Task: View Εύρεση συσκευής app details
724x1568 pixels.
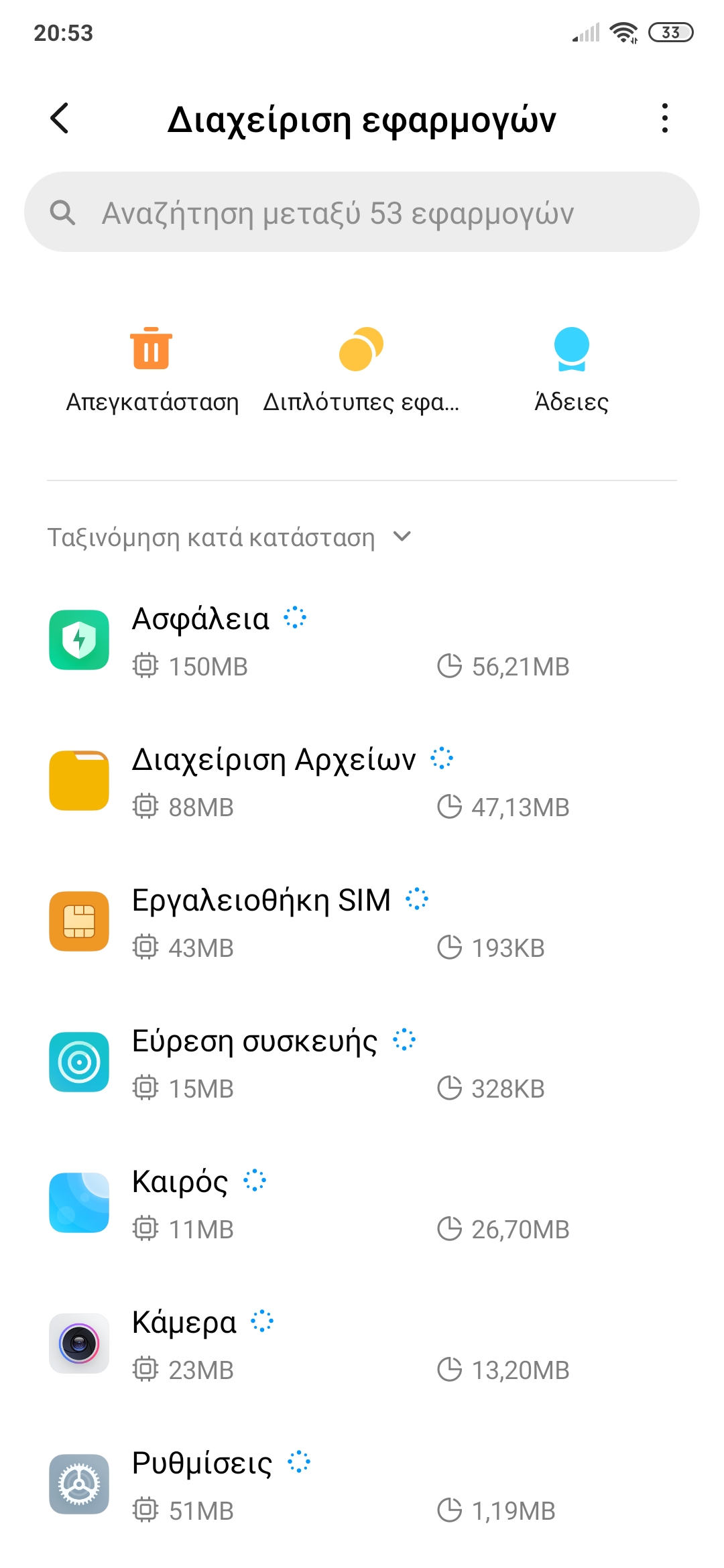Action: pyautogui.click(x=362, y=1063)
